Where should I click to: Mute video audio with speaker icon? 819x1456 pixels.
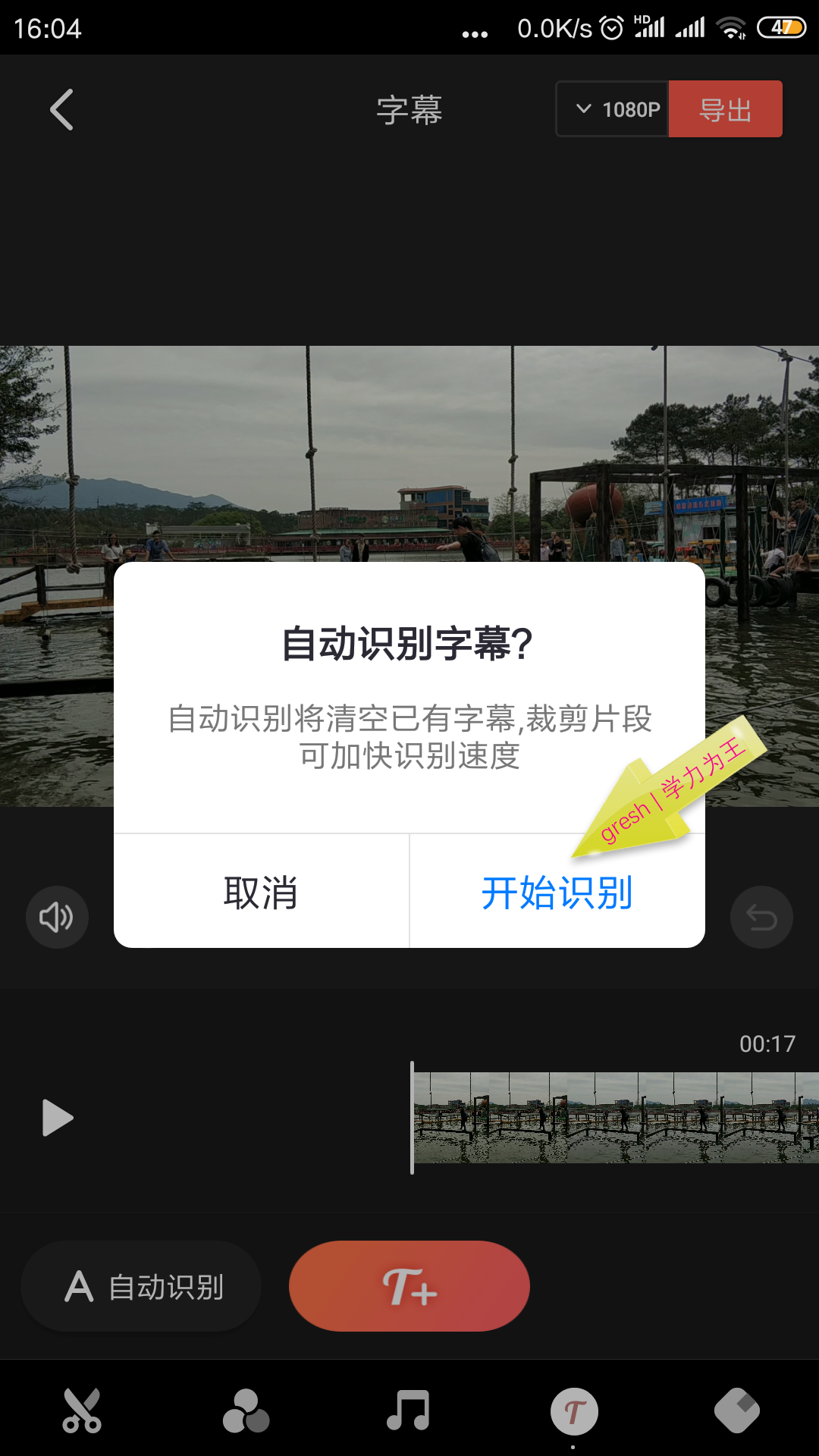point(57,917)
